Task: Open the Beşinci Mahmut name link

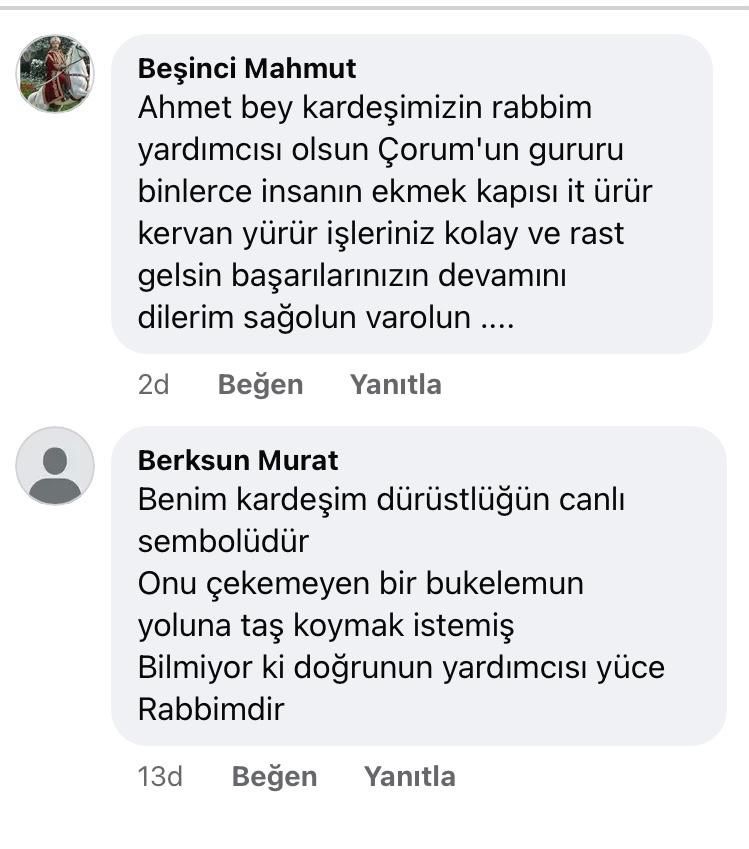Action: click(x=246, y=68)
